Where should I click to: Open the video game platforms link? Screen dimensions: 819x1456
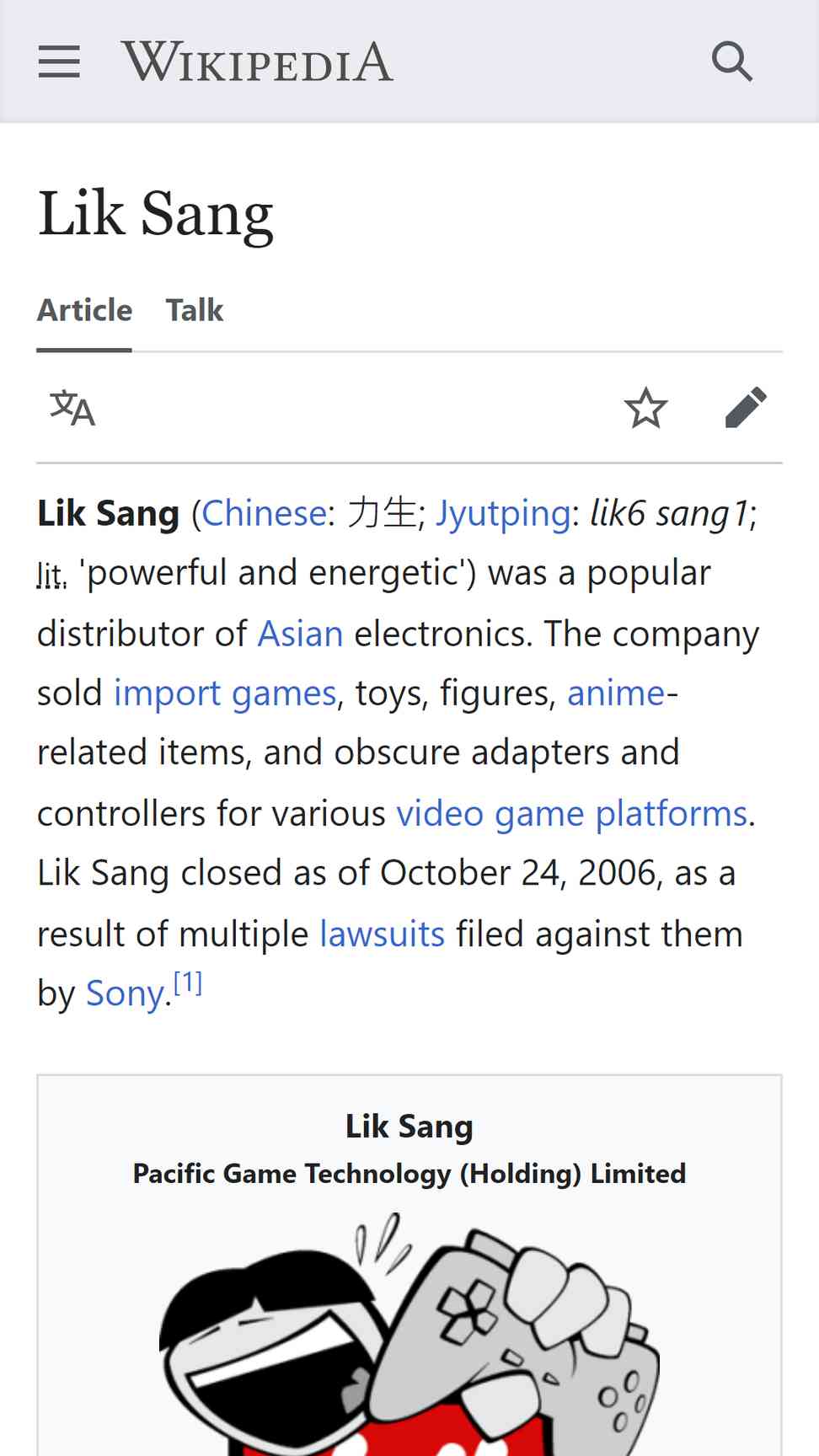click(572, 814)
